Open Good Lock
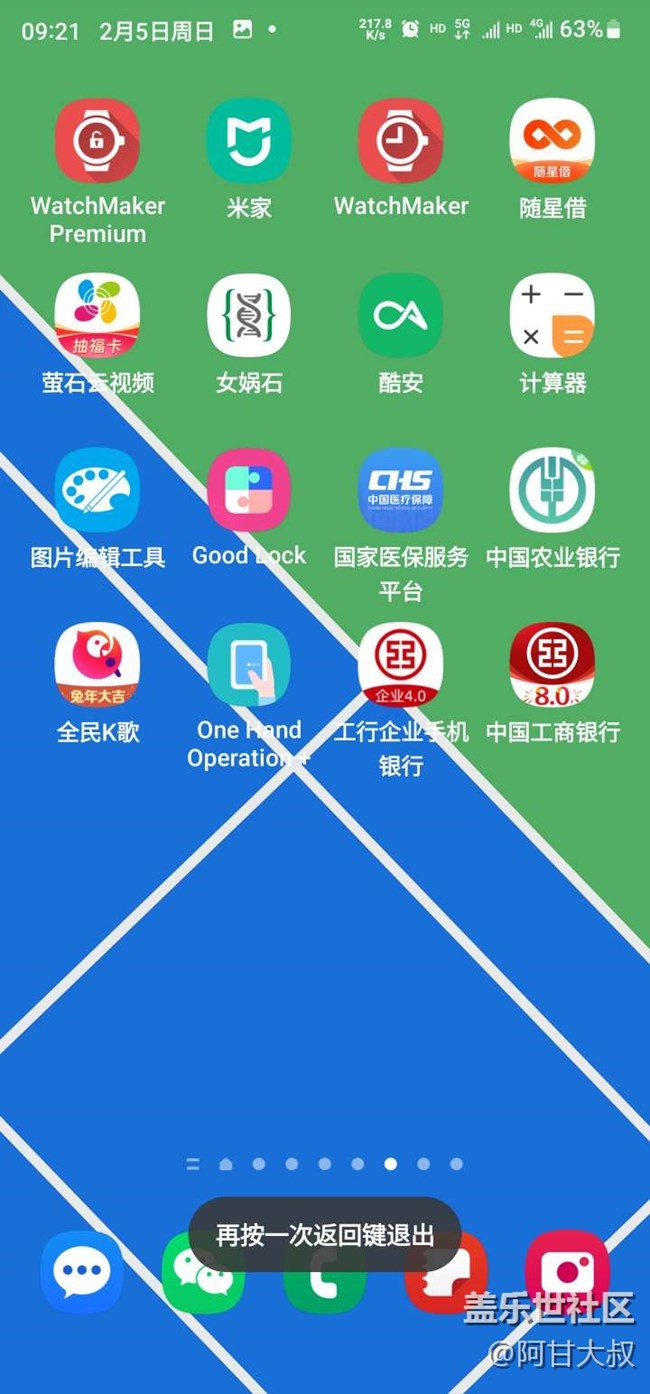The image size is (650, 1394). point(249,491)
